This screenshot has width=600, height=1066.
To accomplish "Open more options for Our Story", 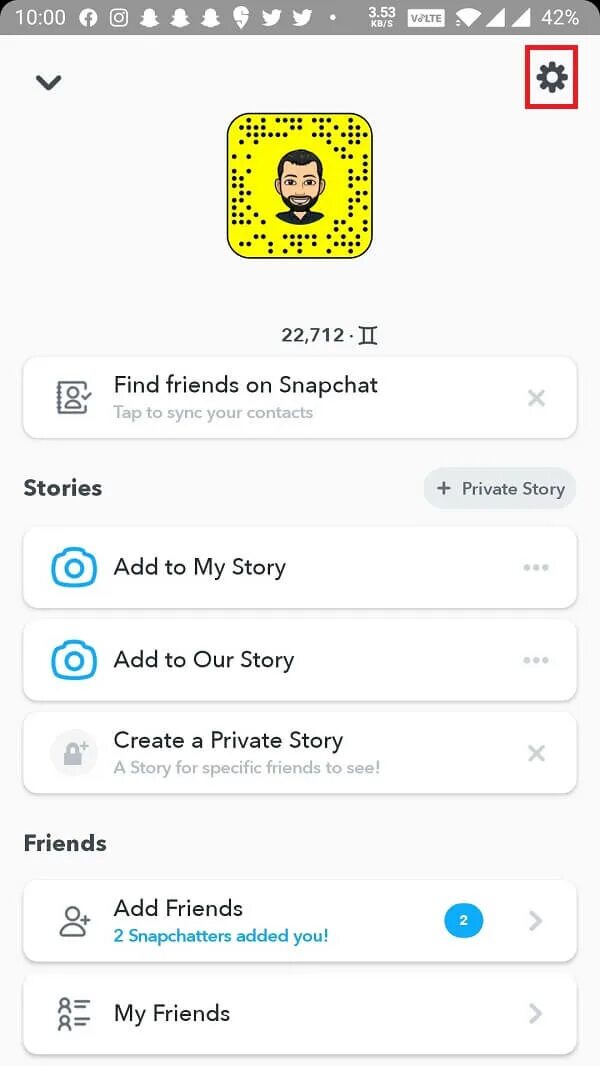I will coord(536,660).
